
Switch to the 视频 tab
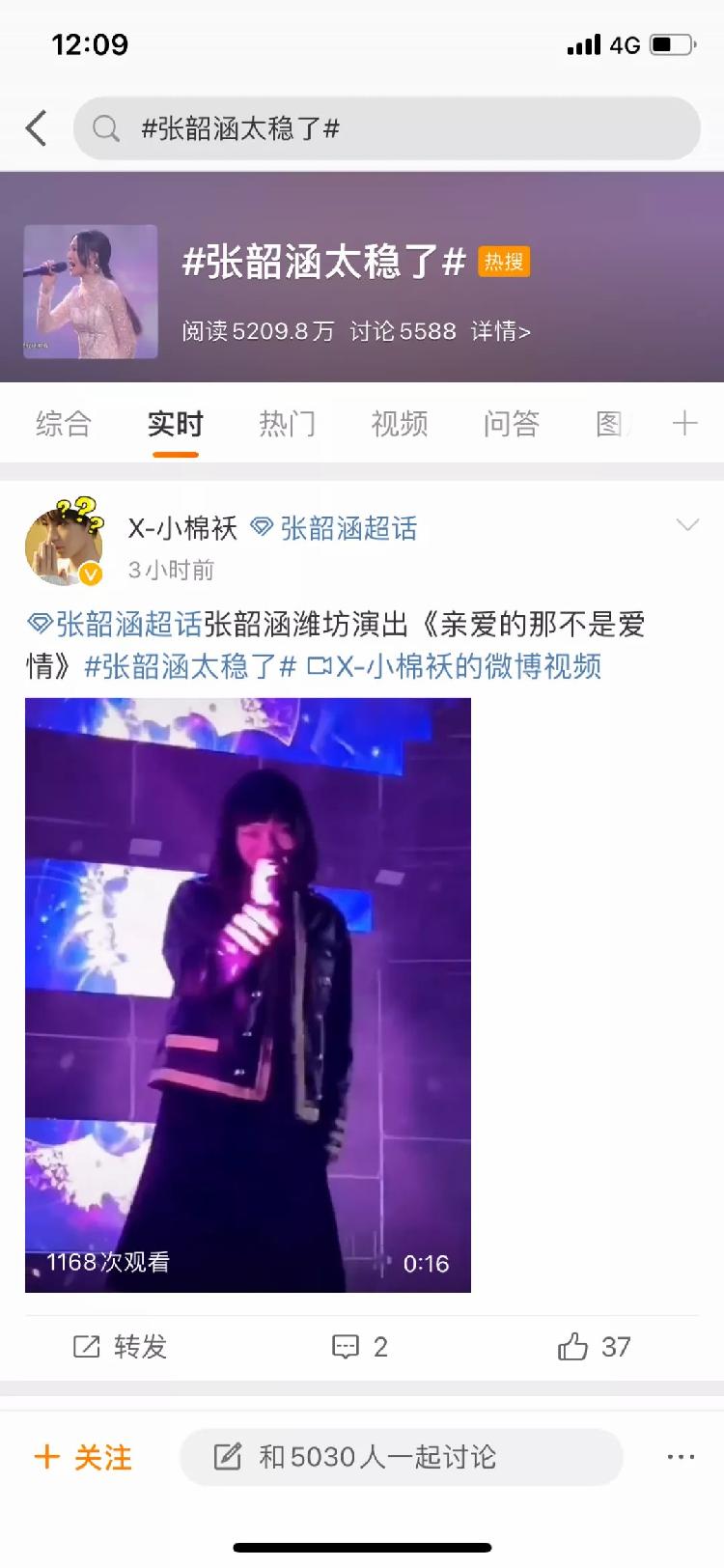click(399, 424)
